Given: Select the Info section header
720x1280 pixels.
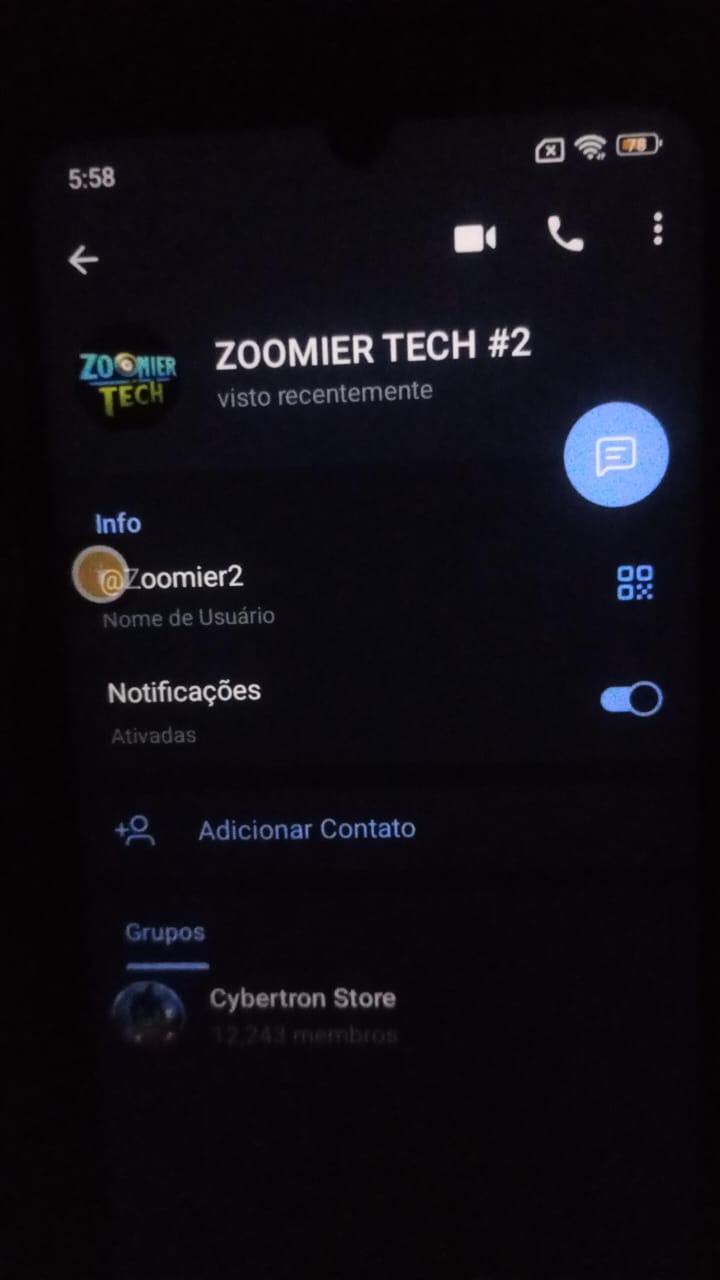Looking at the screenshot, I should pyautogui.click(x=117, y=523).
